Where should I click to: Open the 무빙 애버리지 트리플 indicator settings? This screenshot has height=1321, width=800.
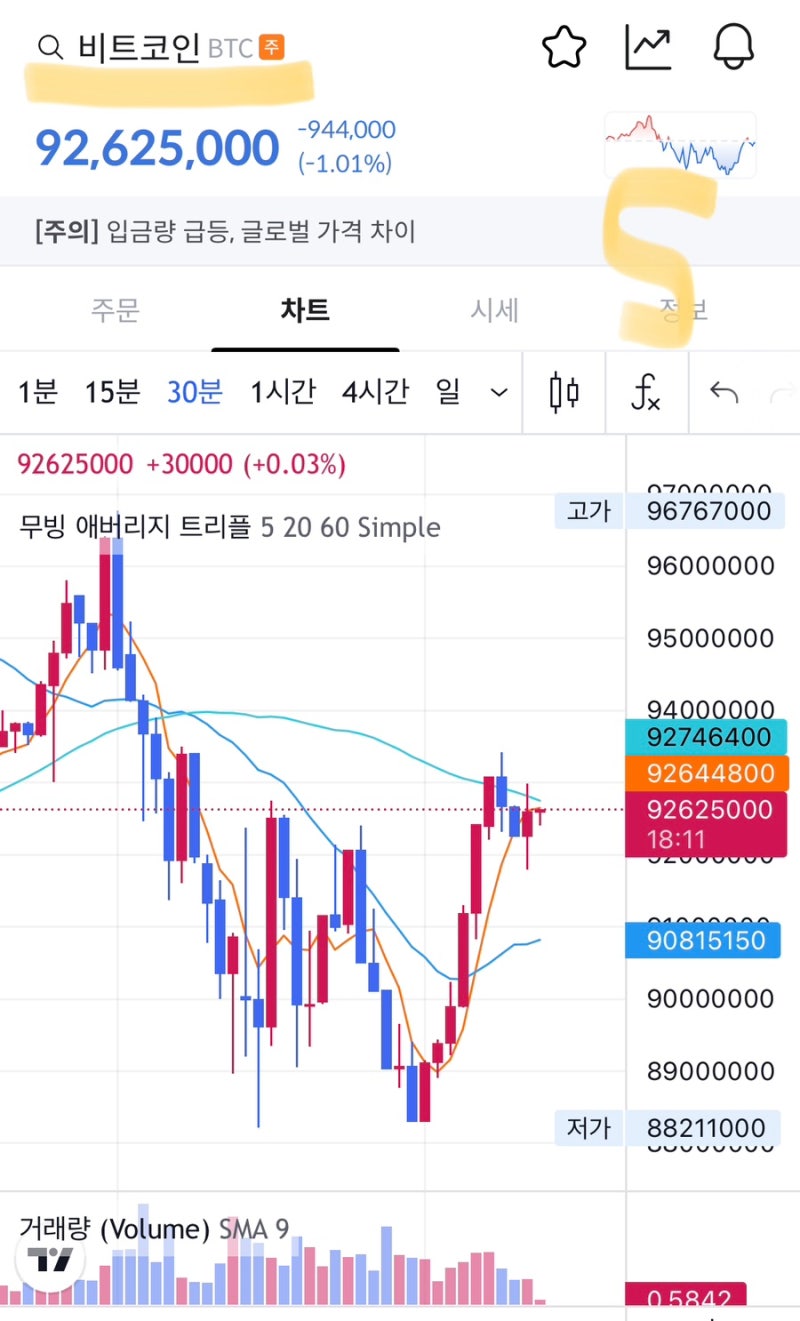[x=230, y=527]
